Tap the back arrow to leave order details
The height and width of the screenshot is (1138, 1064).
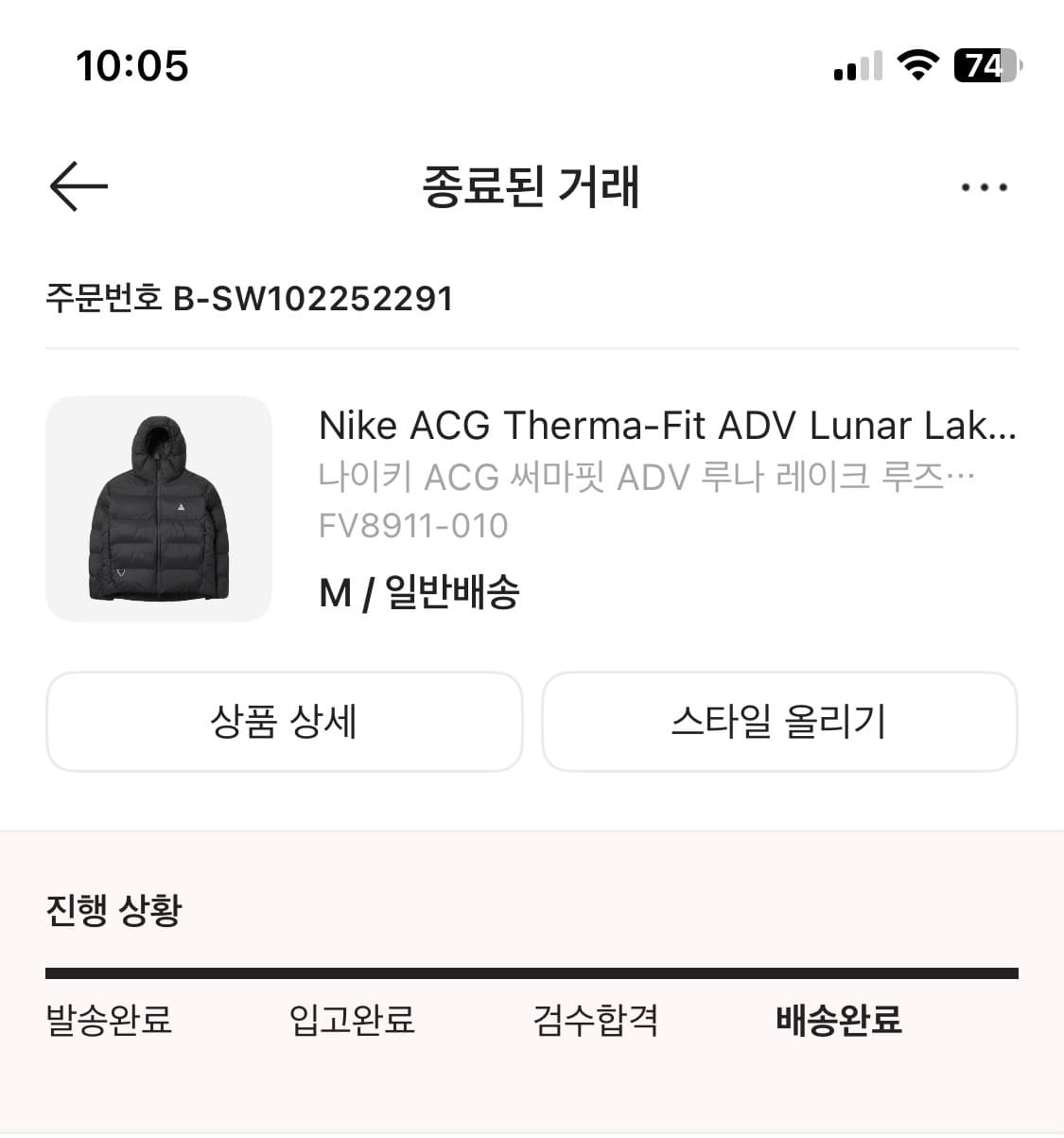[78, 185]
